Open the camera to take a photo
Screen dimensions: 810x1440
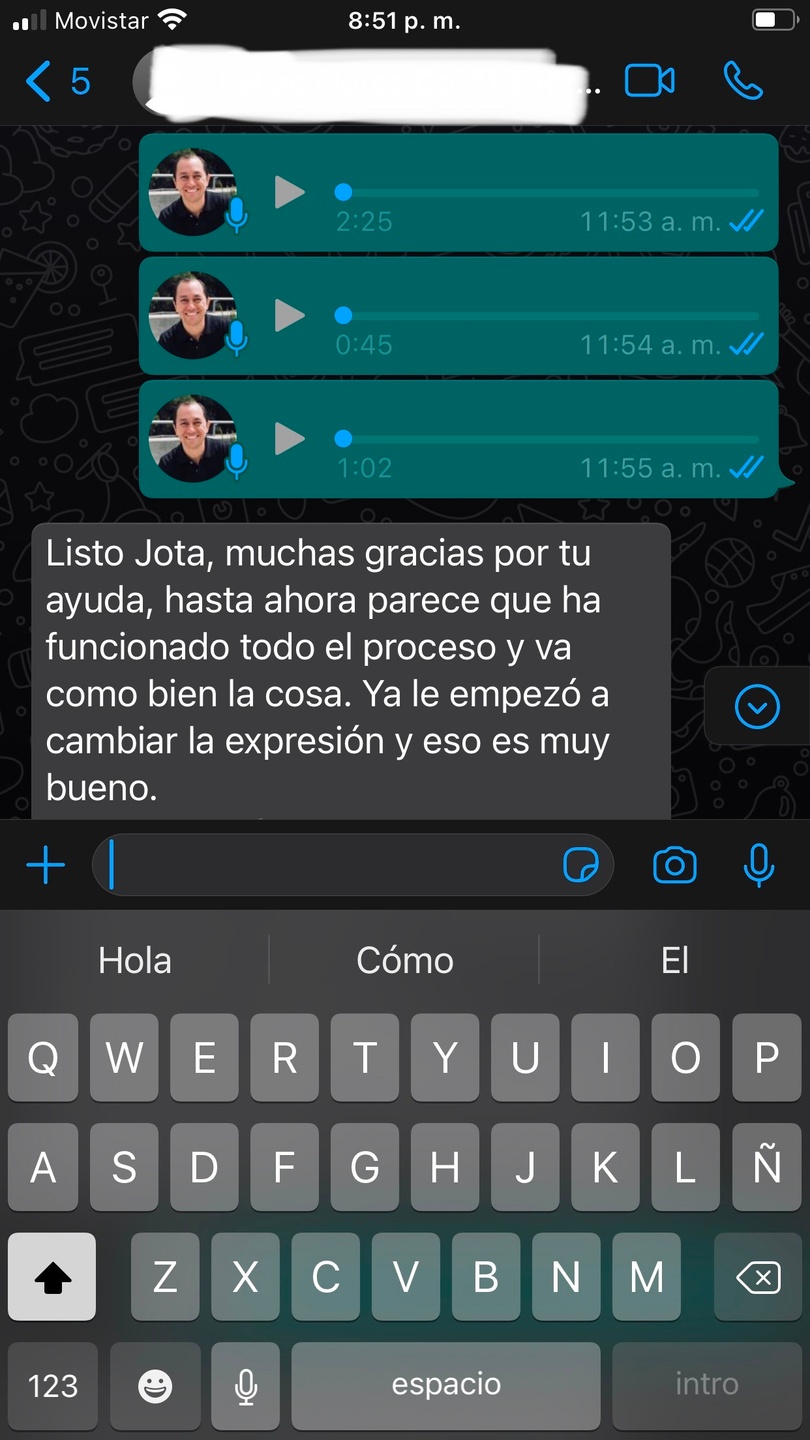point(675,865)
